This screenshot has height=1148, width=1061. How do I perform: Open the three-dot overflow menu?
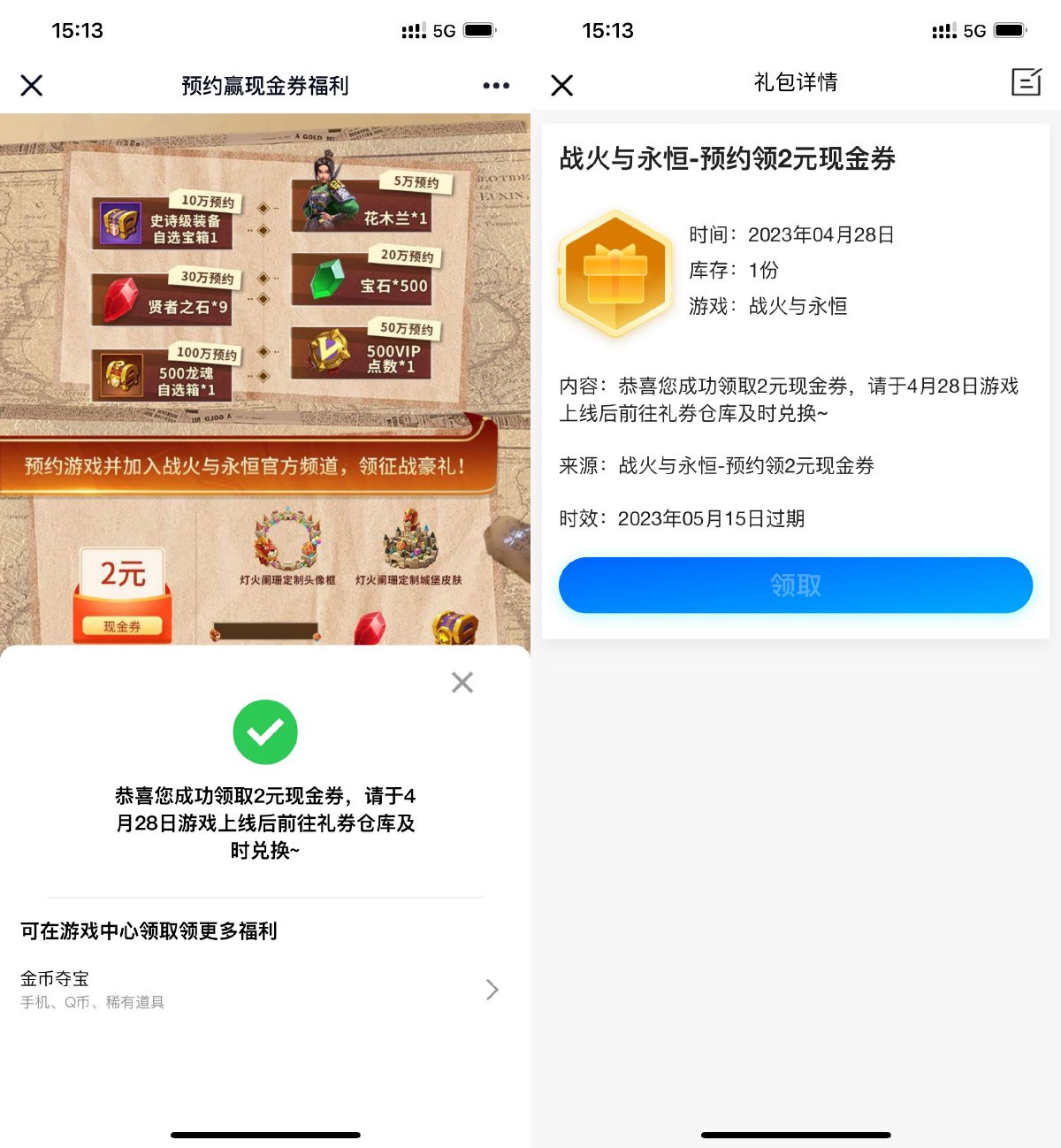pyautogui.click(x=496, y=86)
